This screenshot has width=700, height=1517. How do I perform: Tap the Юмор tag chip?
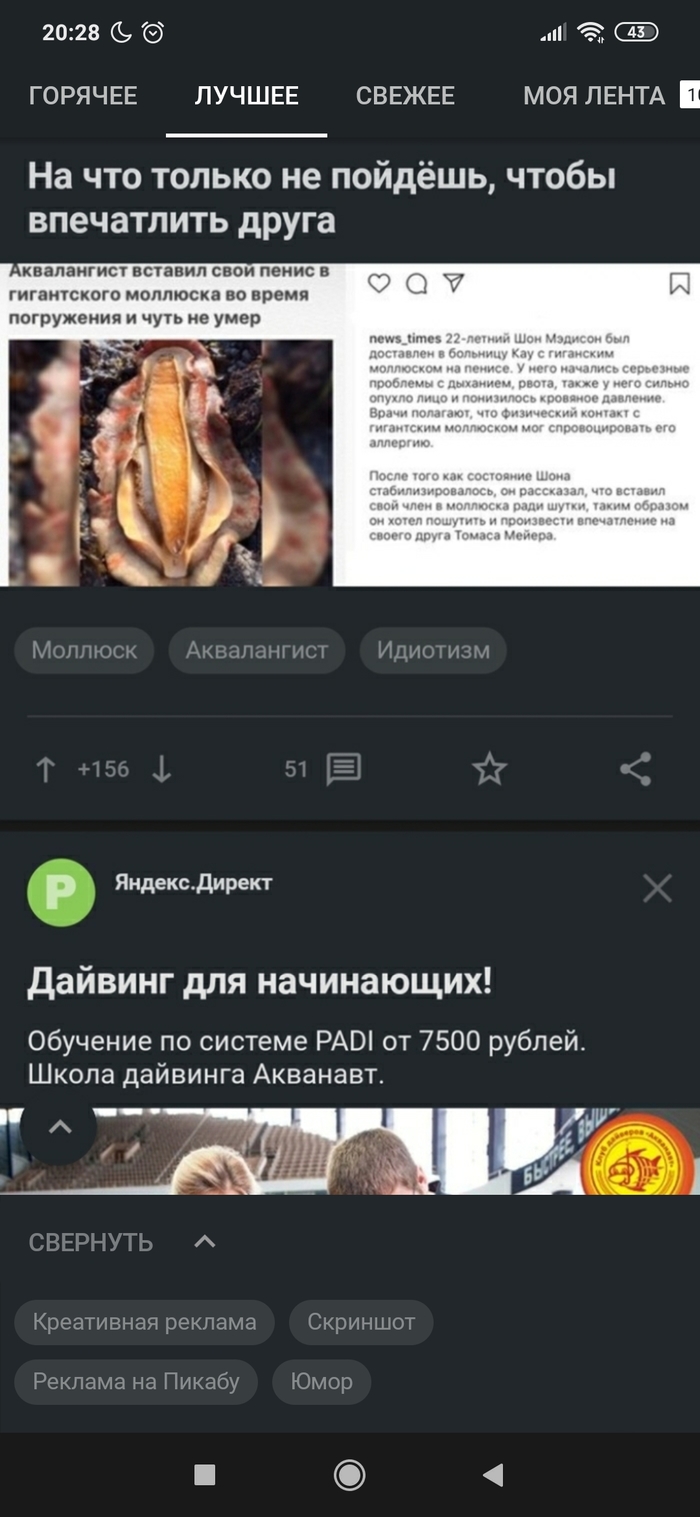coord(321,1382)
